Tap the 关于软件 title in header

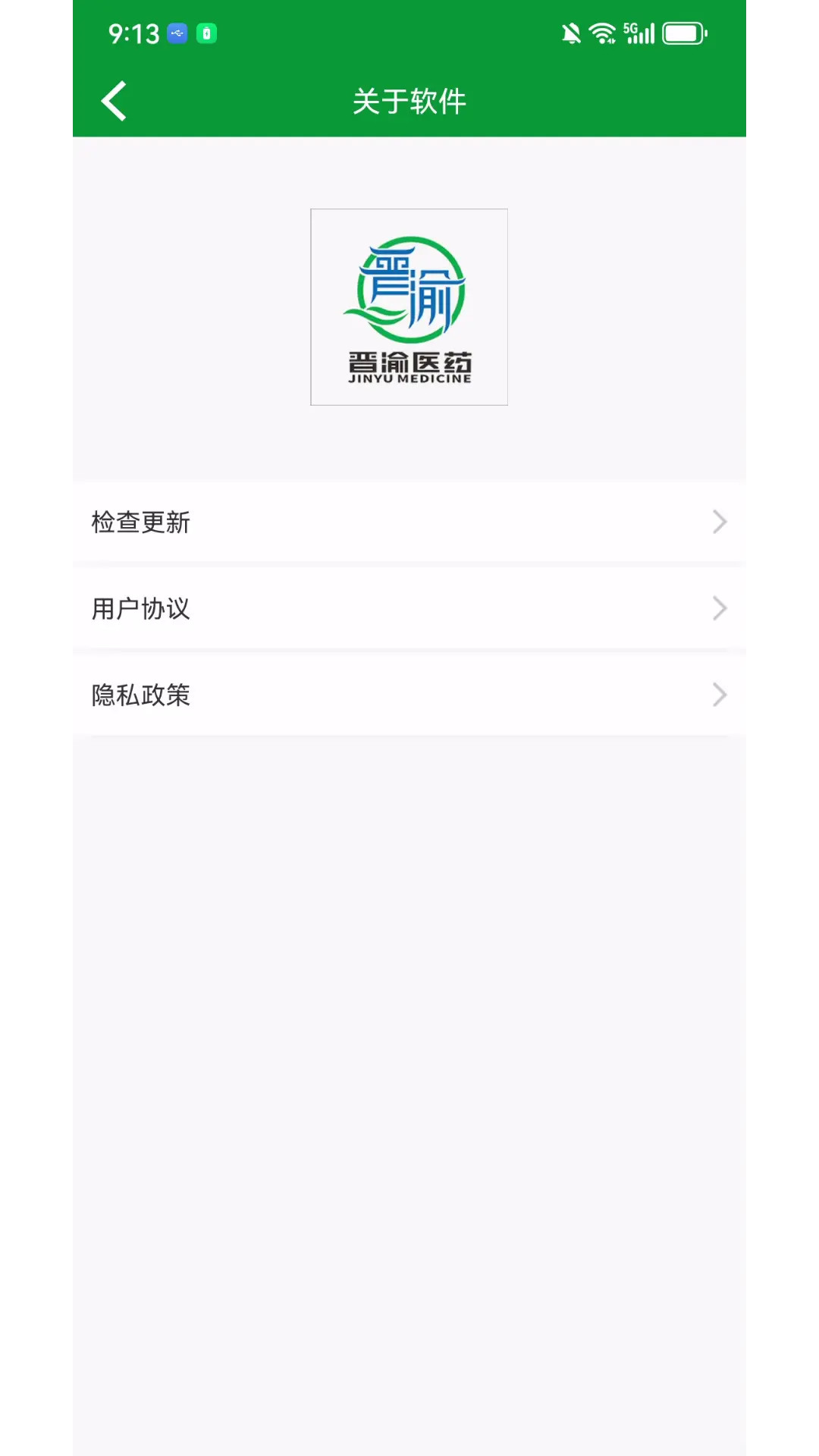[409, 101]
